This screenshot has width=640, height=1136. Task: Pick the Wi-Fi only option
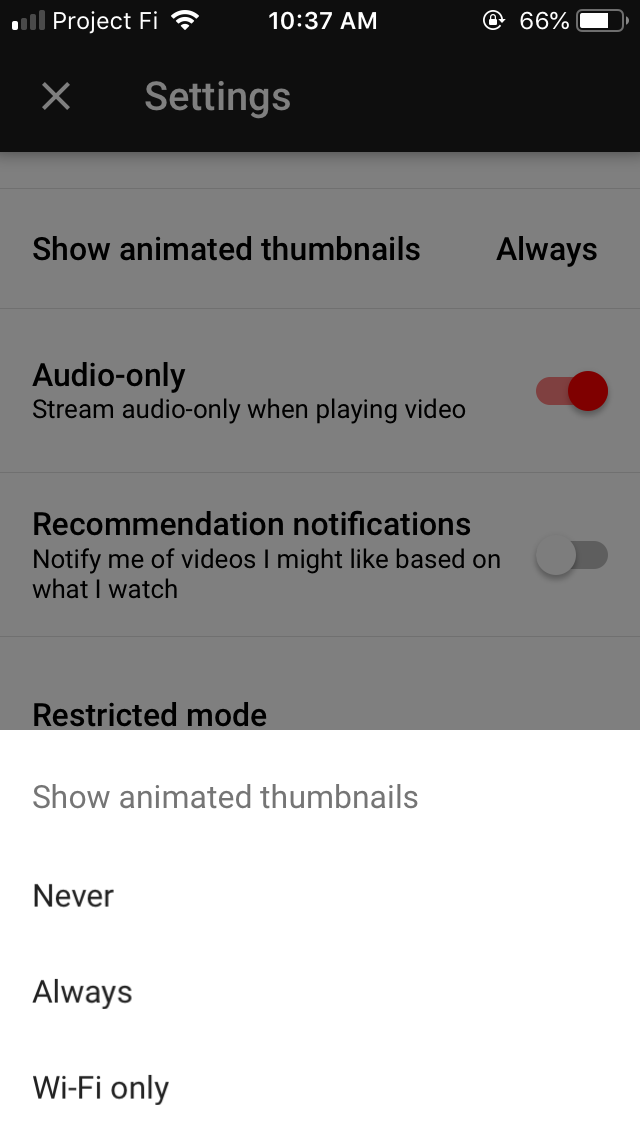[320, 1087]
